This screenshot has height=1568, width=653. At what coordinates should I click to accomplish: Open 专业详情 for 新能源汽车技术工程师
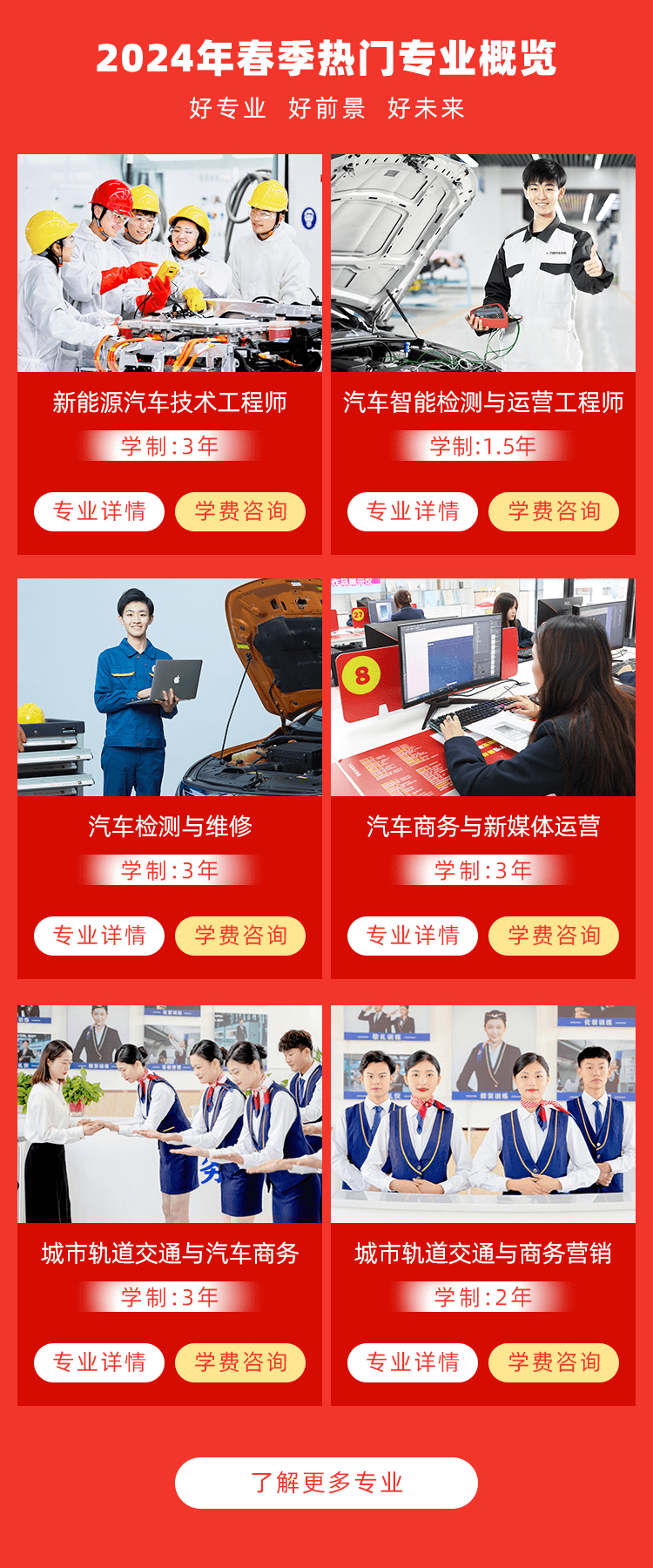[x=99, y=511]
